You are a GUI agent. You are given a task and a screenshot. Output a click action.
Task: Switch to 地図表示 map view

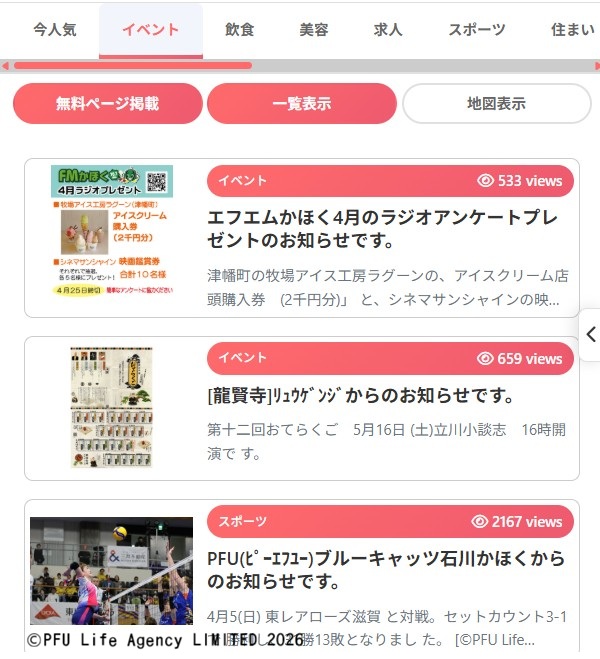[496, 103]
